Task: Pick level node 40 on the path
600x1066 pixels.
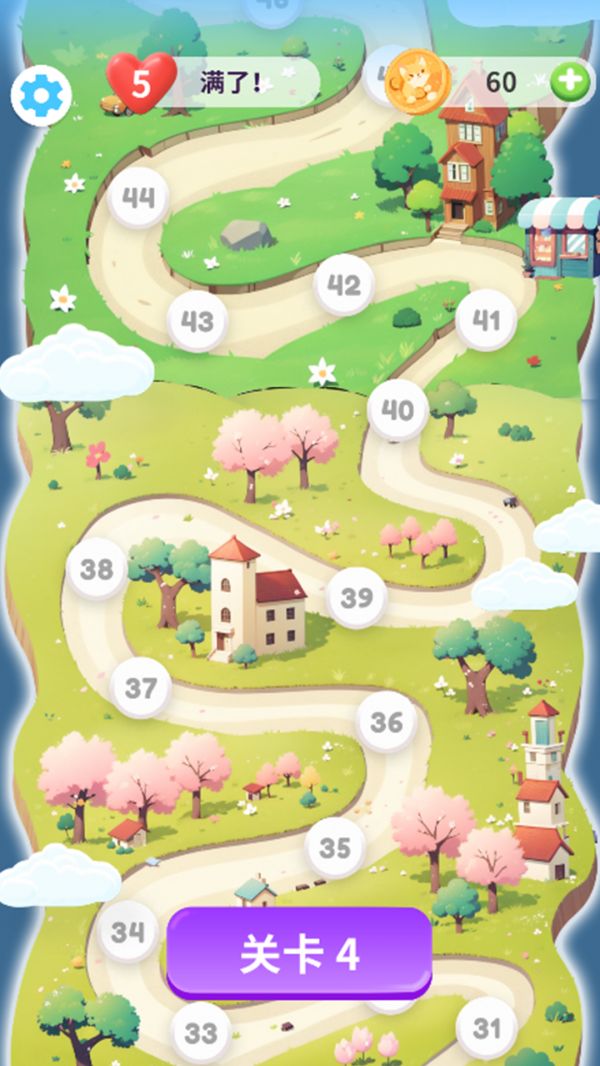Action: click(397, 410)
